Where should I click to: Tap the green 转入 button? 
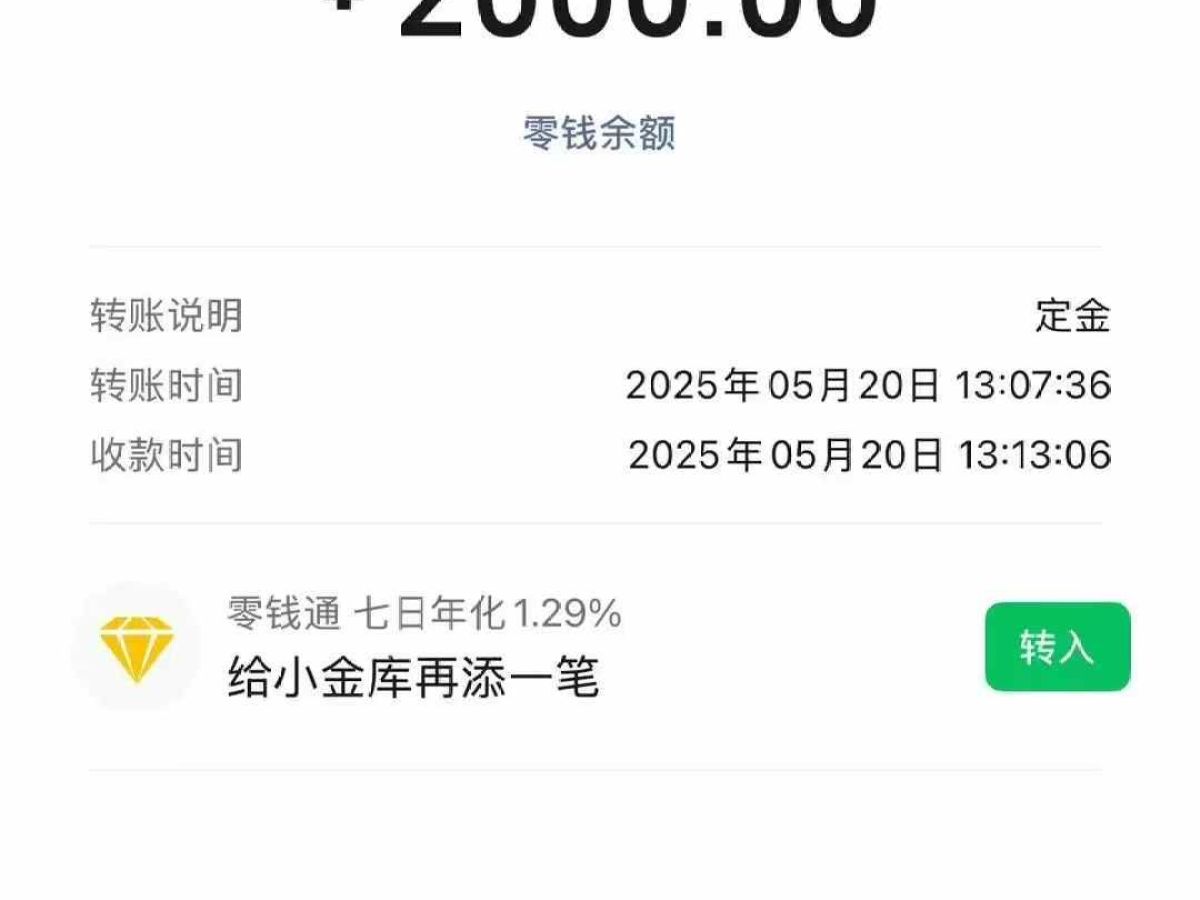tap(1057, 647)
